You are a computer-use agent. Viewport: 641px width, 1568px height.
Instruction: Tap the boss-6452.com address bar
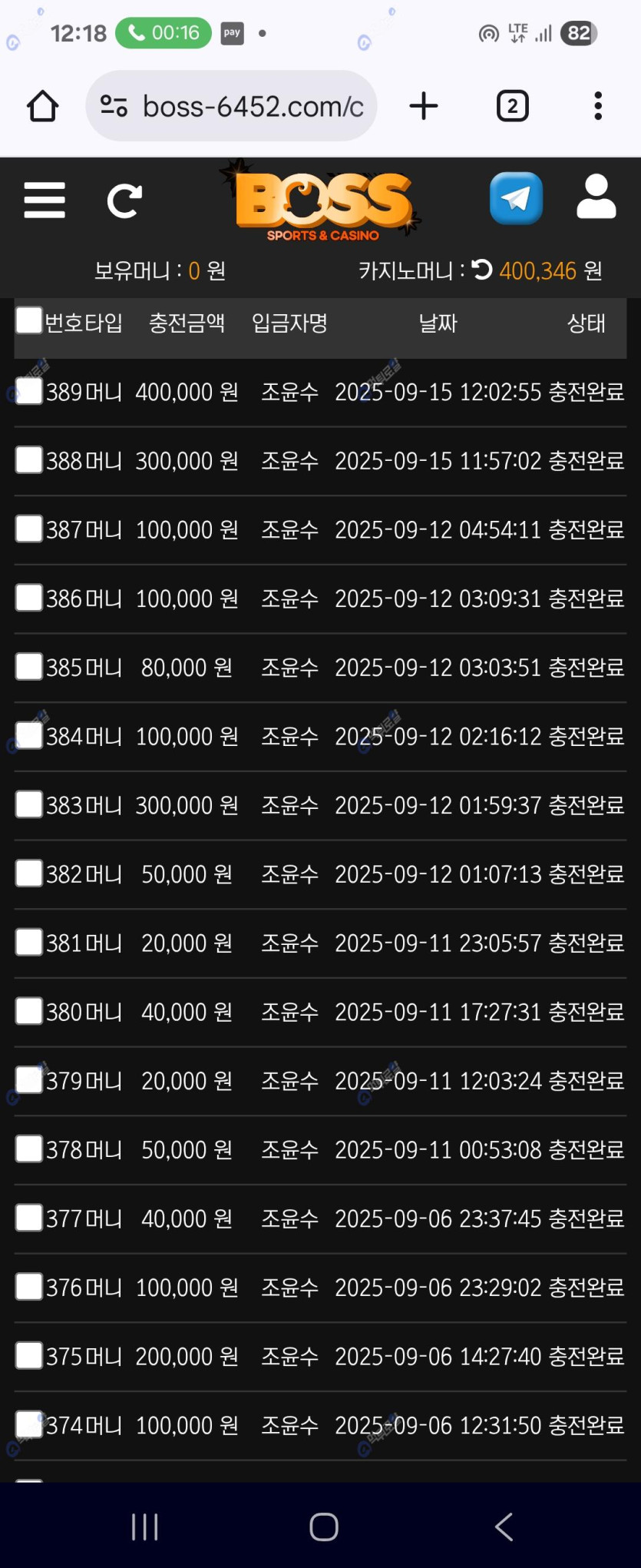231,106
